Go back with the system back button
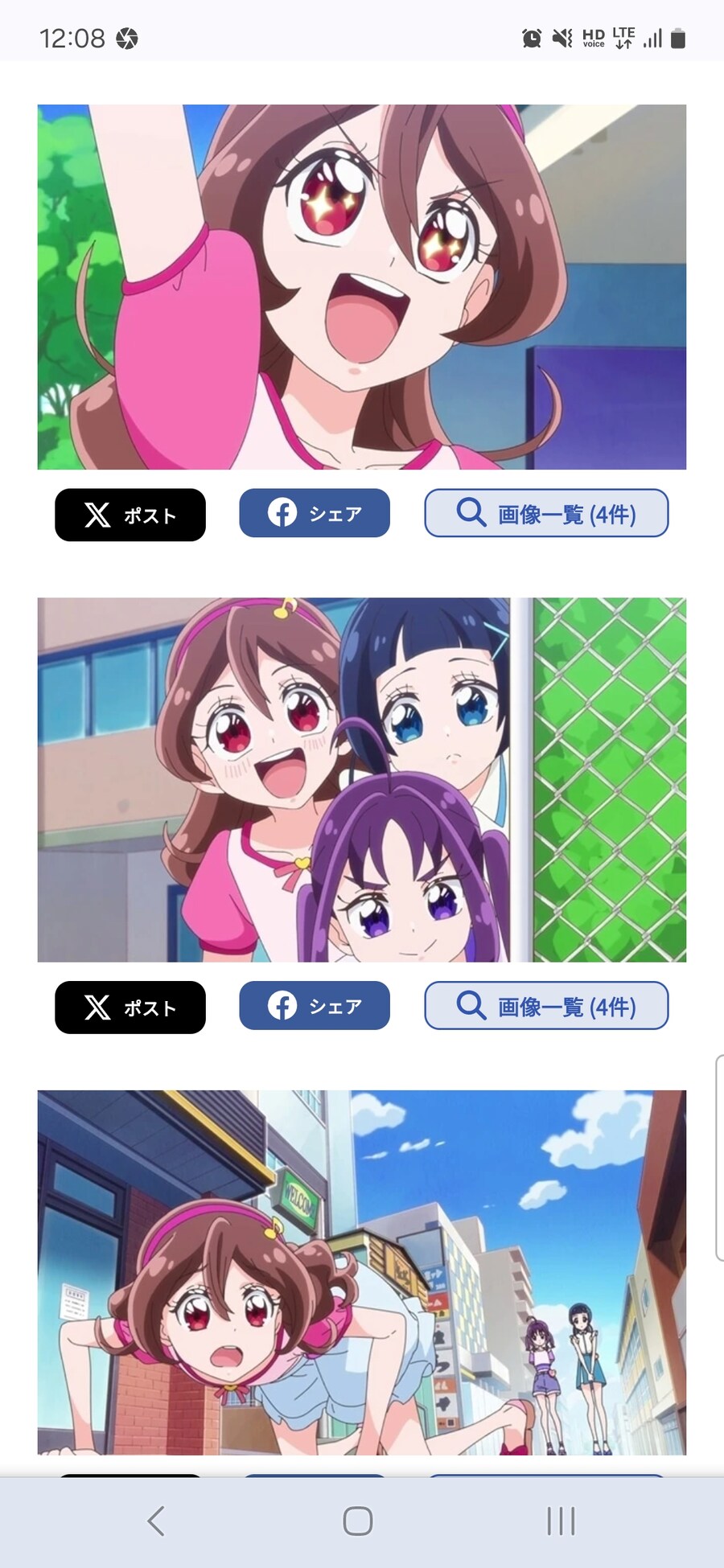 156,1521
